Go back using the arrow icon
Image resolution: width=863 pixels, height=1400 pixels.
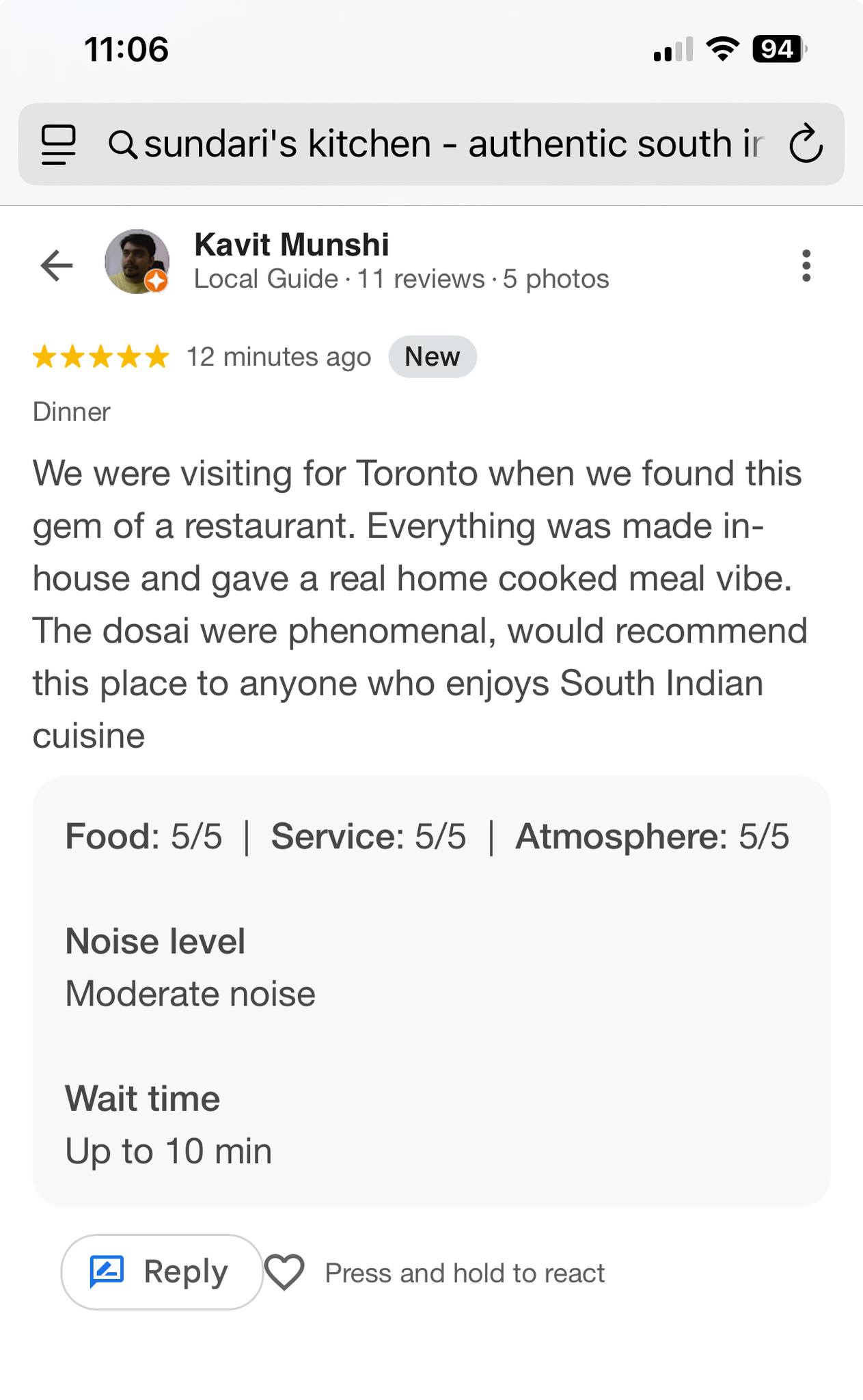[x=57, y=265]
